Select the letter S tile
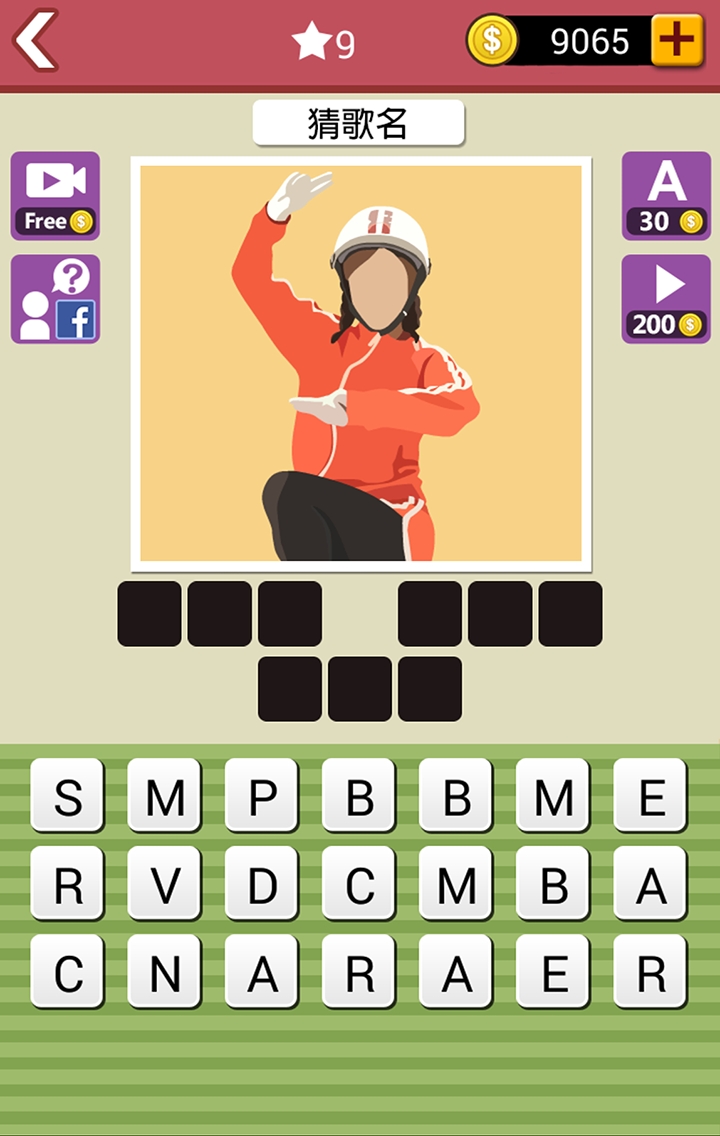720x1136 pixels. point(67,796)
